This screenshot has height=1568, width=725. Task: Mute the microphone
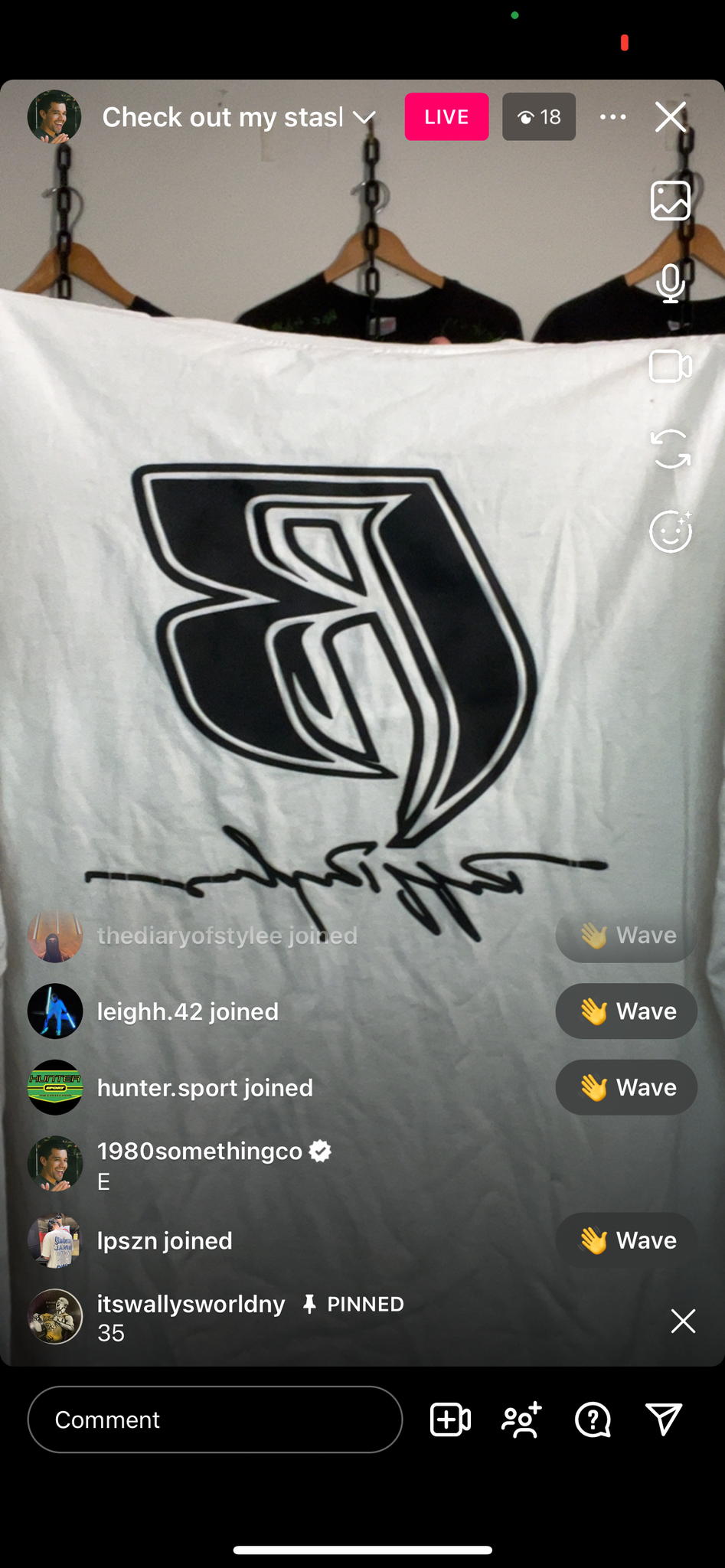coord(671,283)
